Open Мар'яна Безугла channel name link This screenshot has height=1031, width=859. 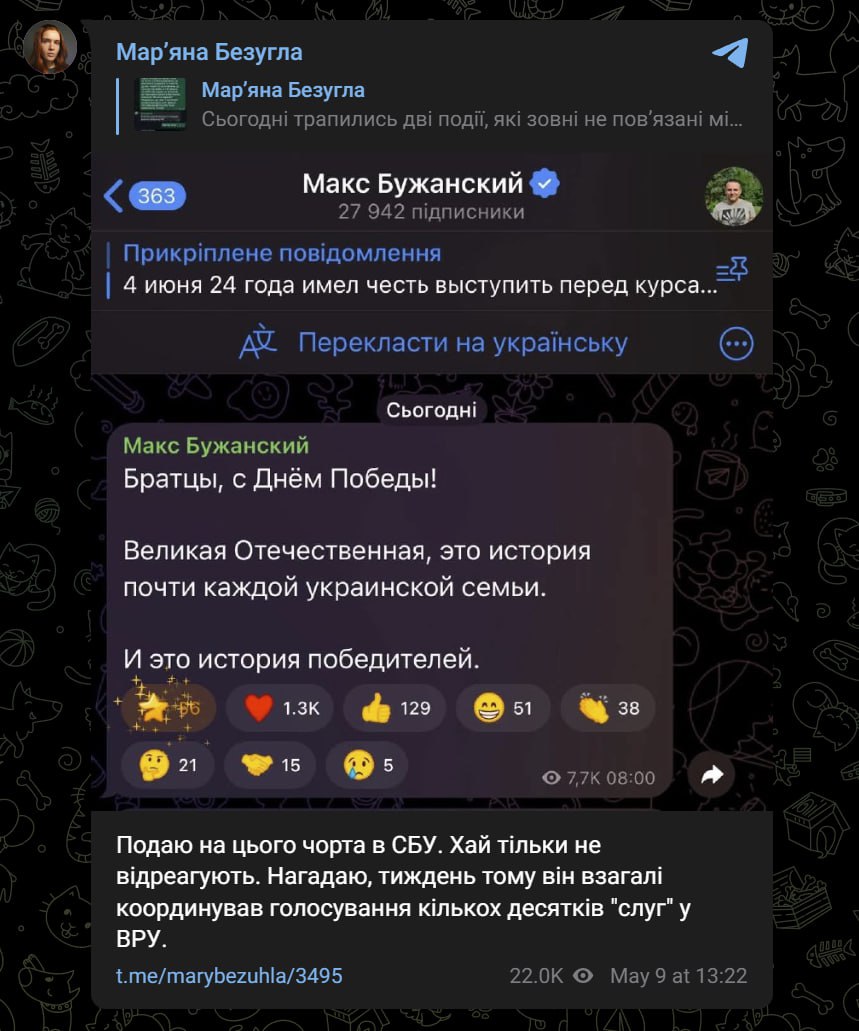click(x=208, y=52)
